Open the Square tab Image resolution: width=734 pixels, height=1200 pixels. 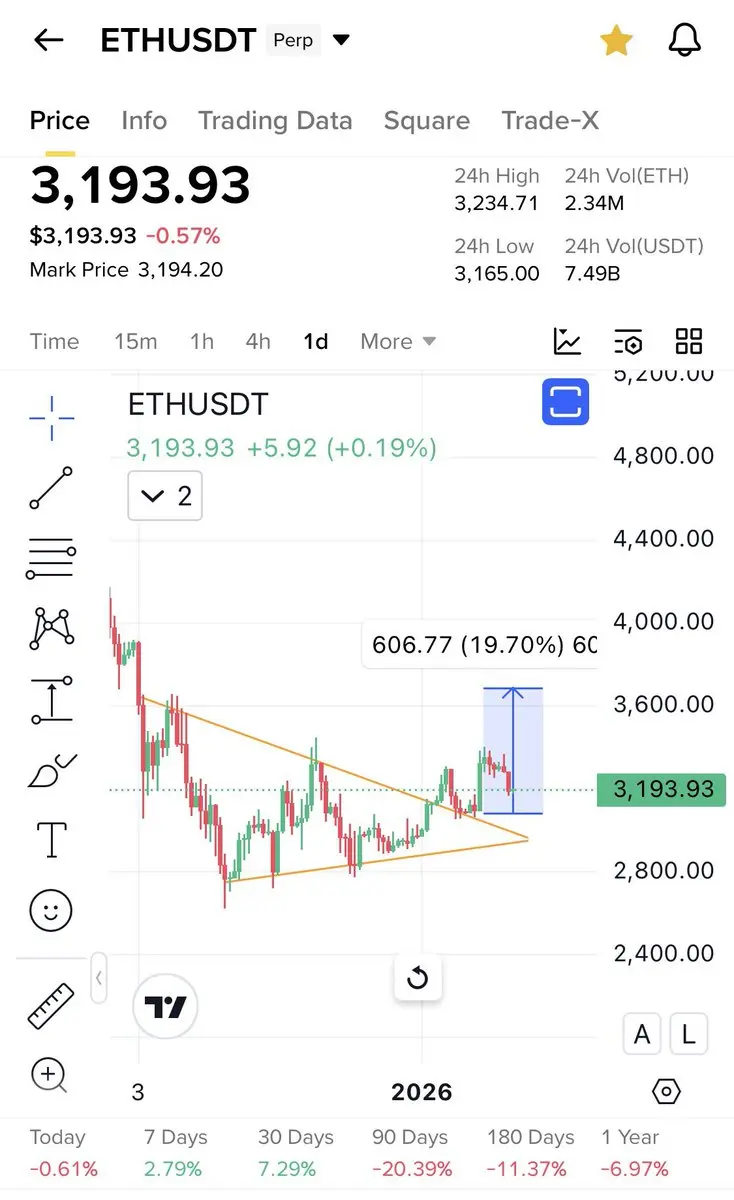coord(427,121)
